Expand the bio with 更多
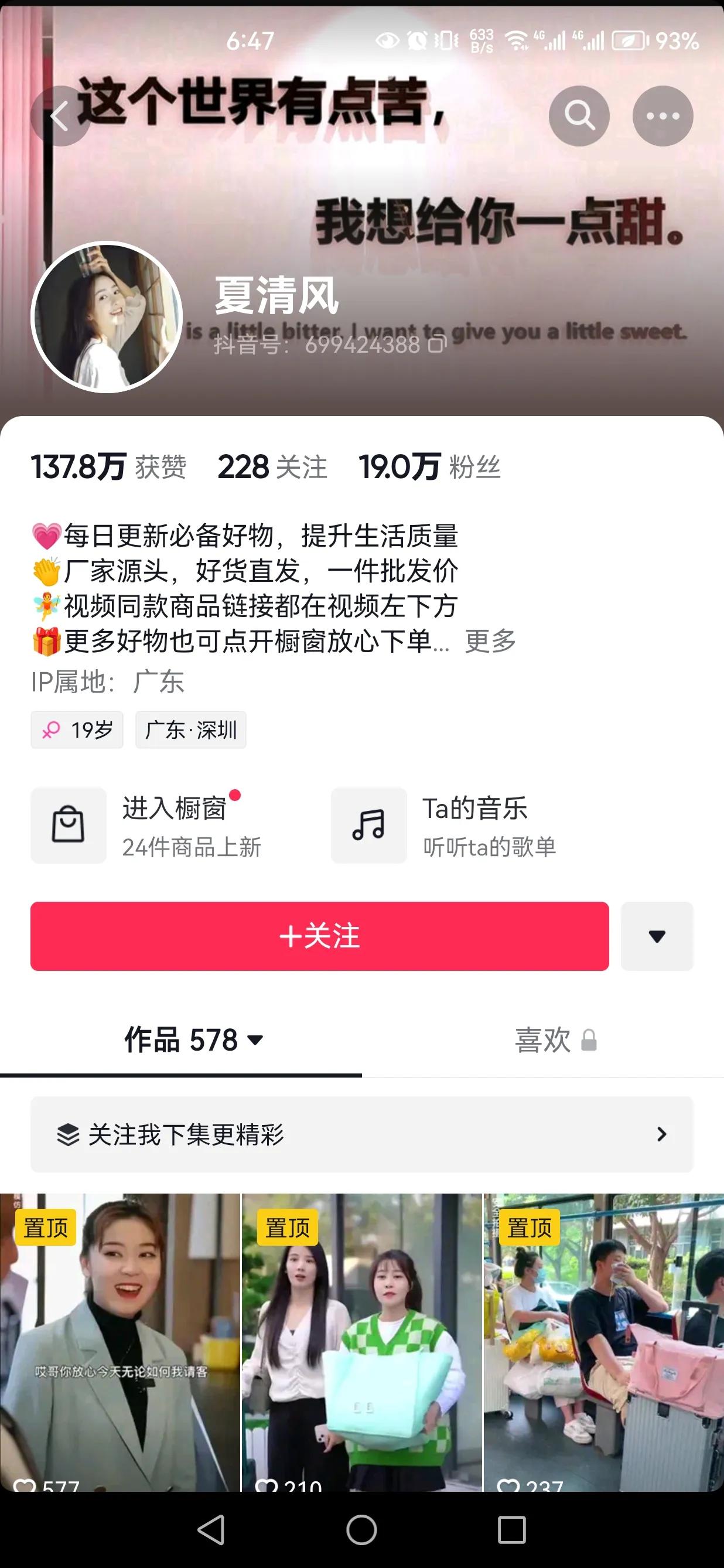724x1568 pixels. [490, 641]
